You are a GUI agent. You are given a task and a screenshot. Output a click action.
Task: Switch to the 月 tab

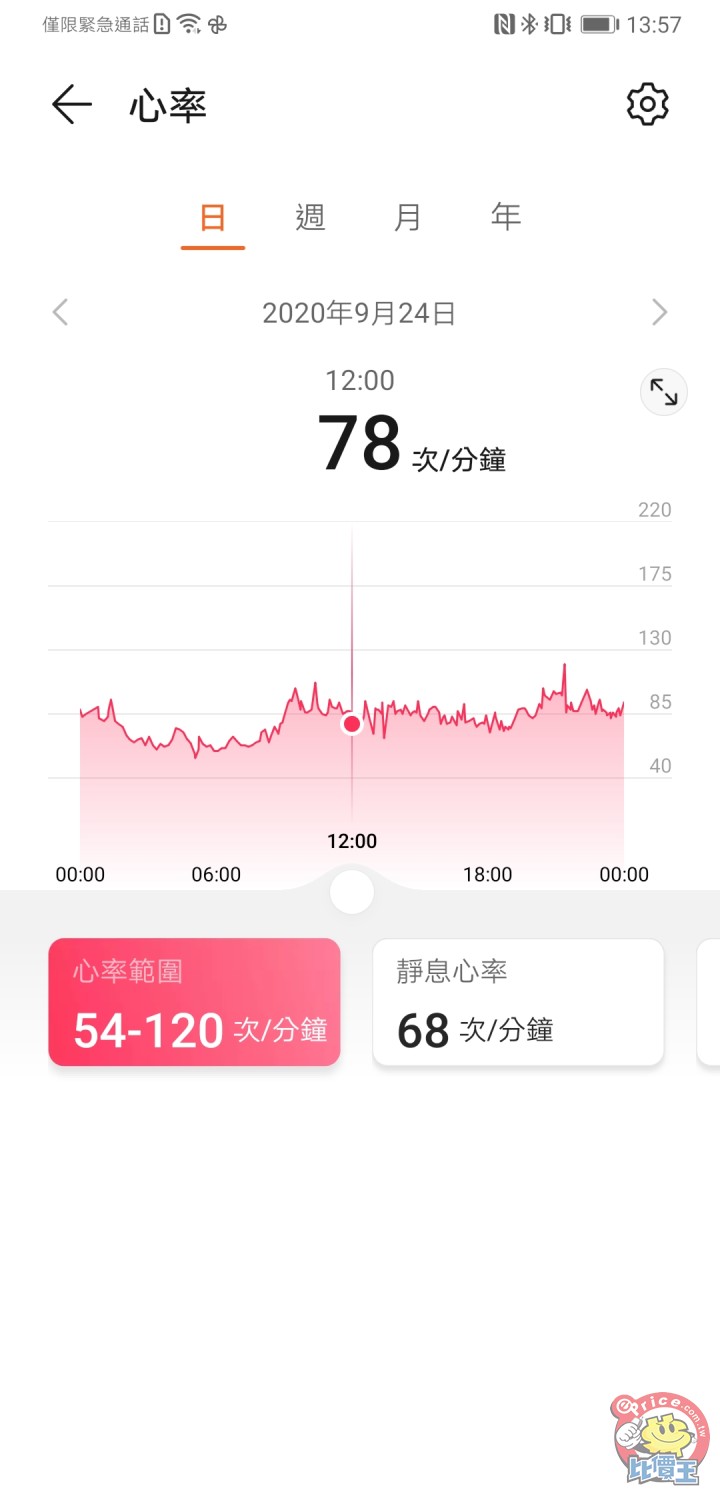click(x=407, y=217)
